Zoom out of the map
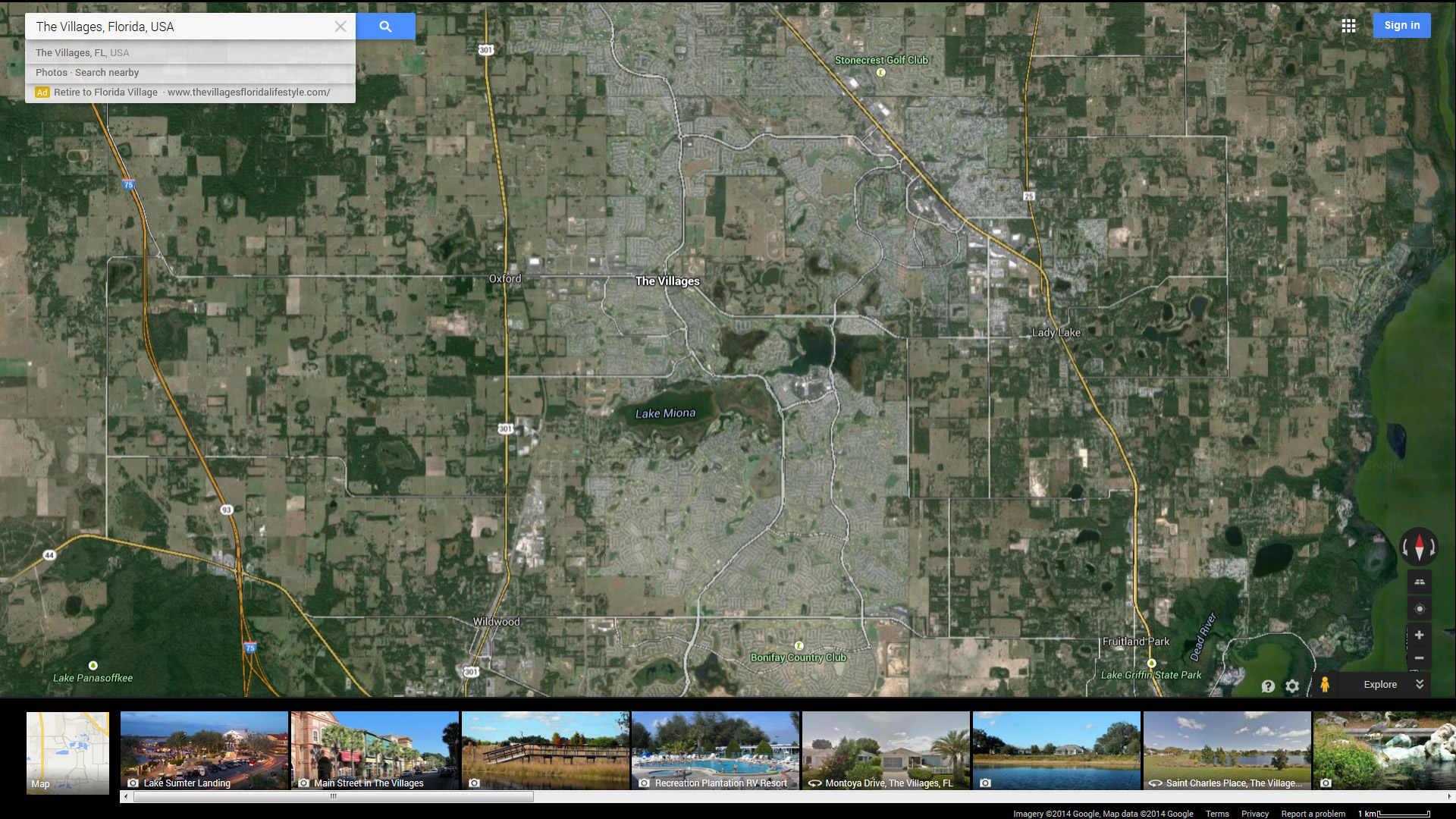 pos(1419,658)
